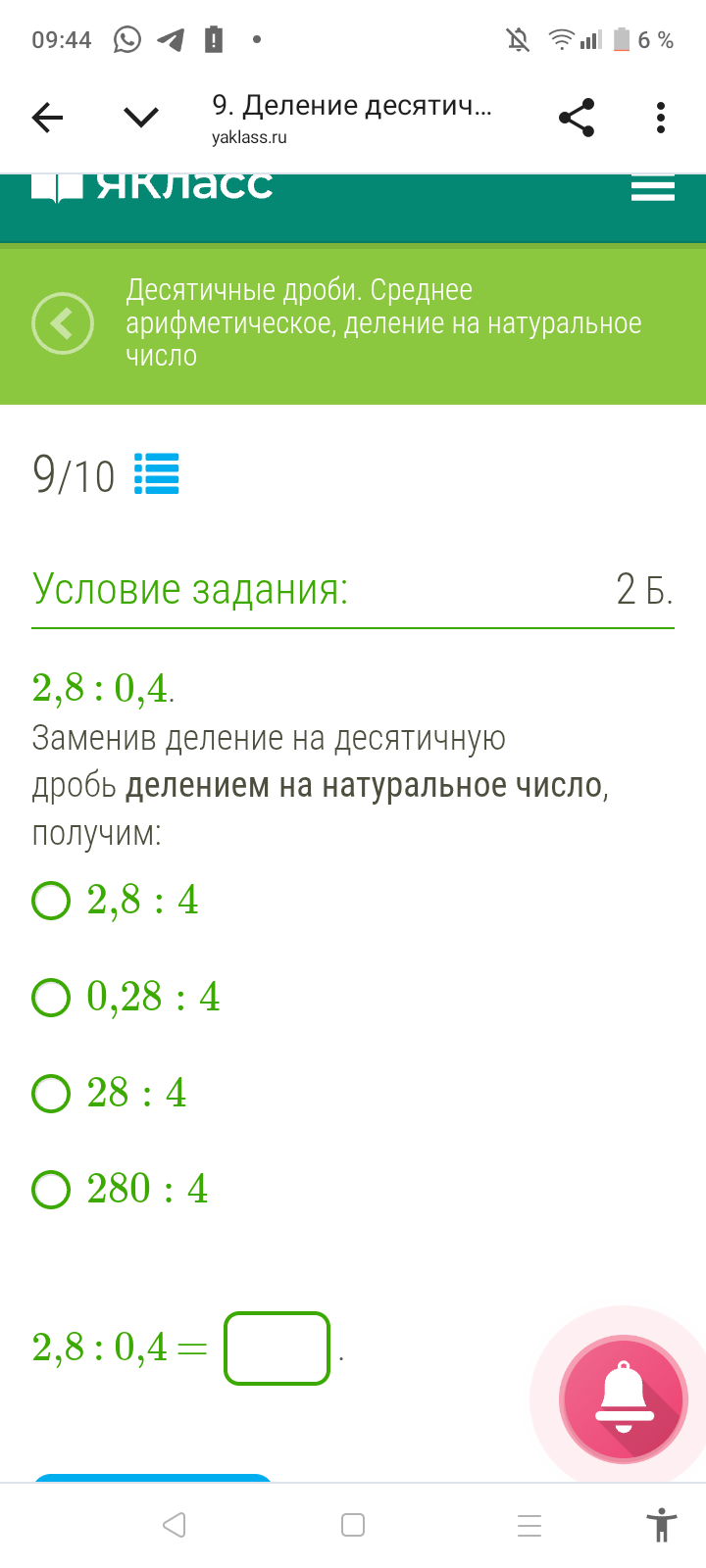This screenshot has height=1568, width=706.
Task: Share this page
Action: point(577,118)
